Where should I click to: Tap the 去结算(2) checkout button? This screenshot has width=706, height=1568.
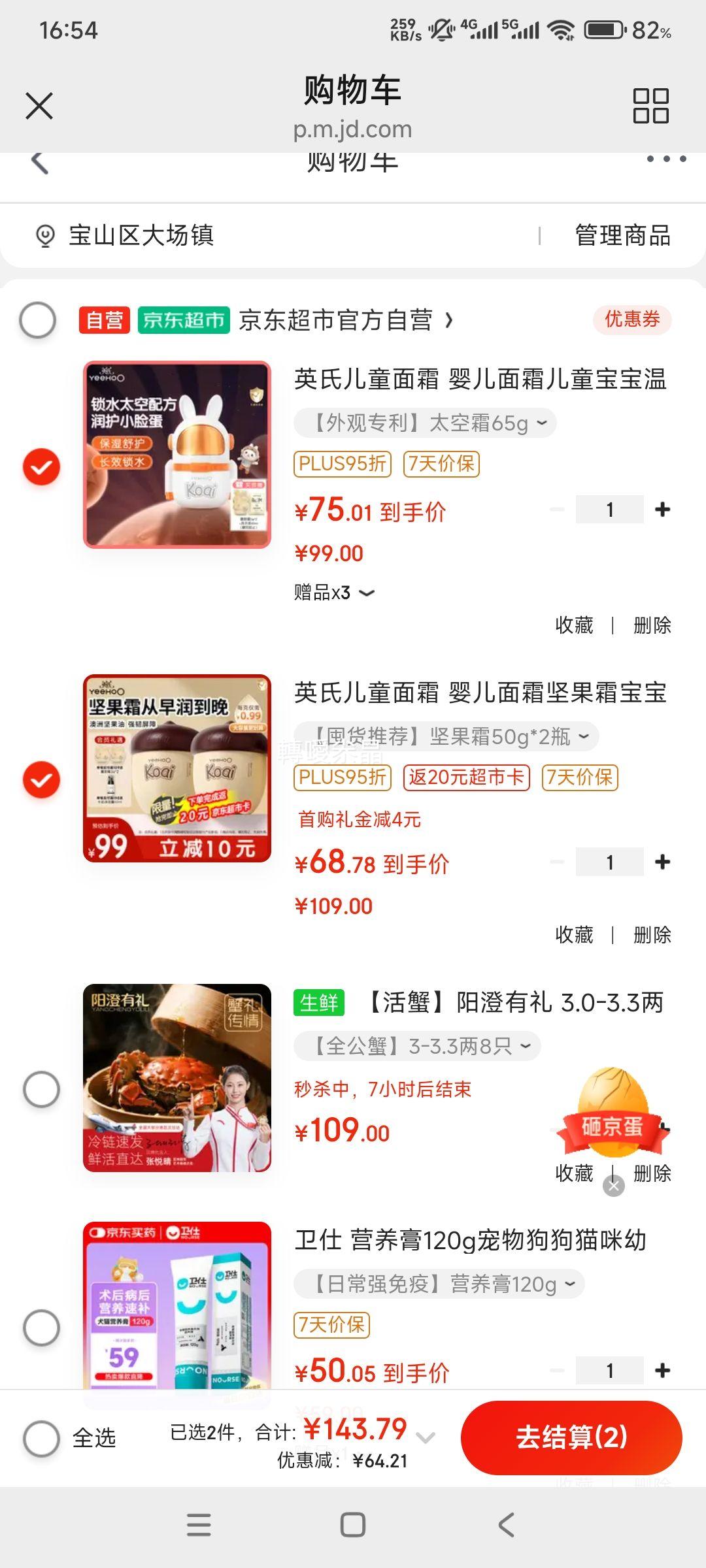pyautogui.click(x=570, y=1437)
